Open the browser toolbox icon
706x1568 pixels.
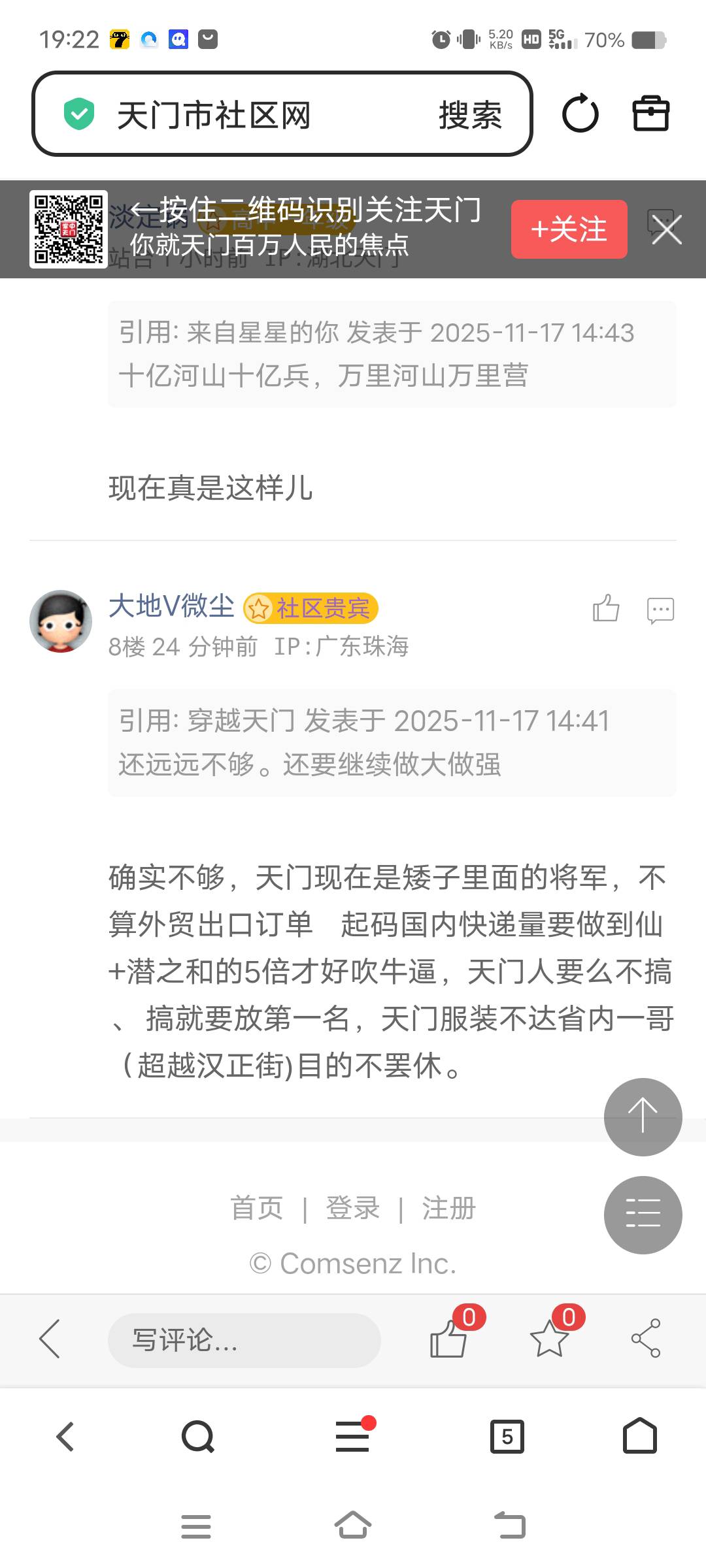[x=650, y=114]
